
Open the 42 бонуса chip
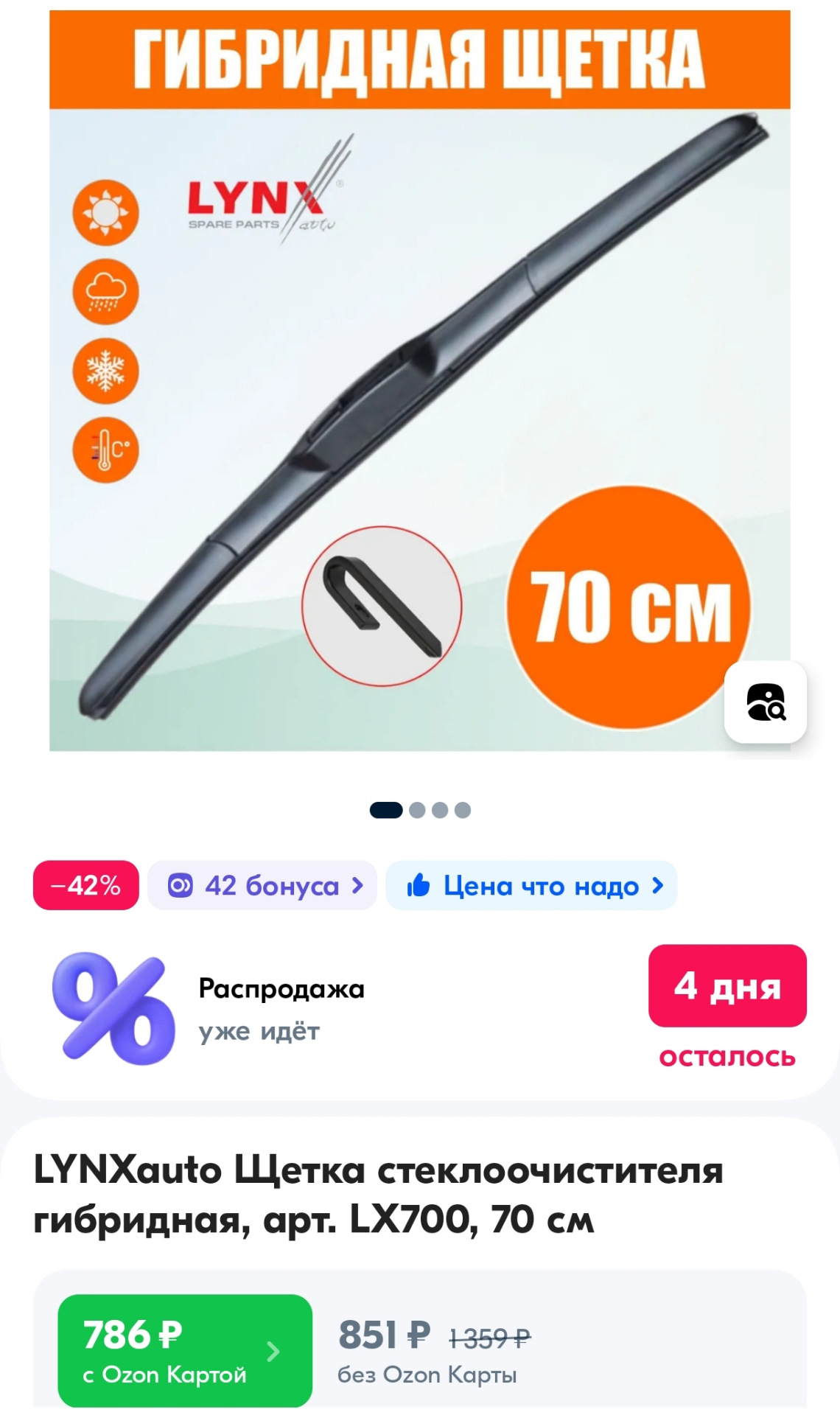262,885
